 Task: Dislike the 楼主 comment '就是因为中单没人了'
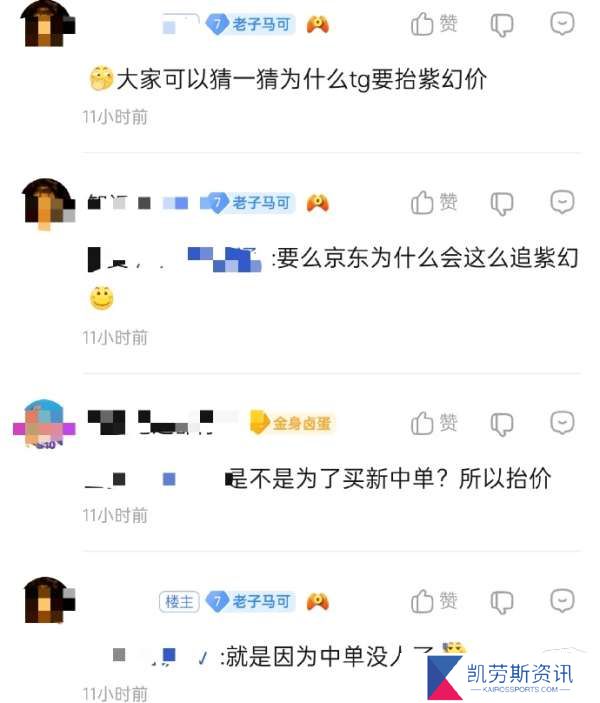502,601
